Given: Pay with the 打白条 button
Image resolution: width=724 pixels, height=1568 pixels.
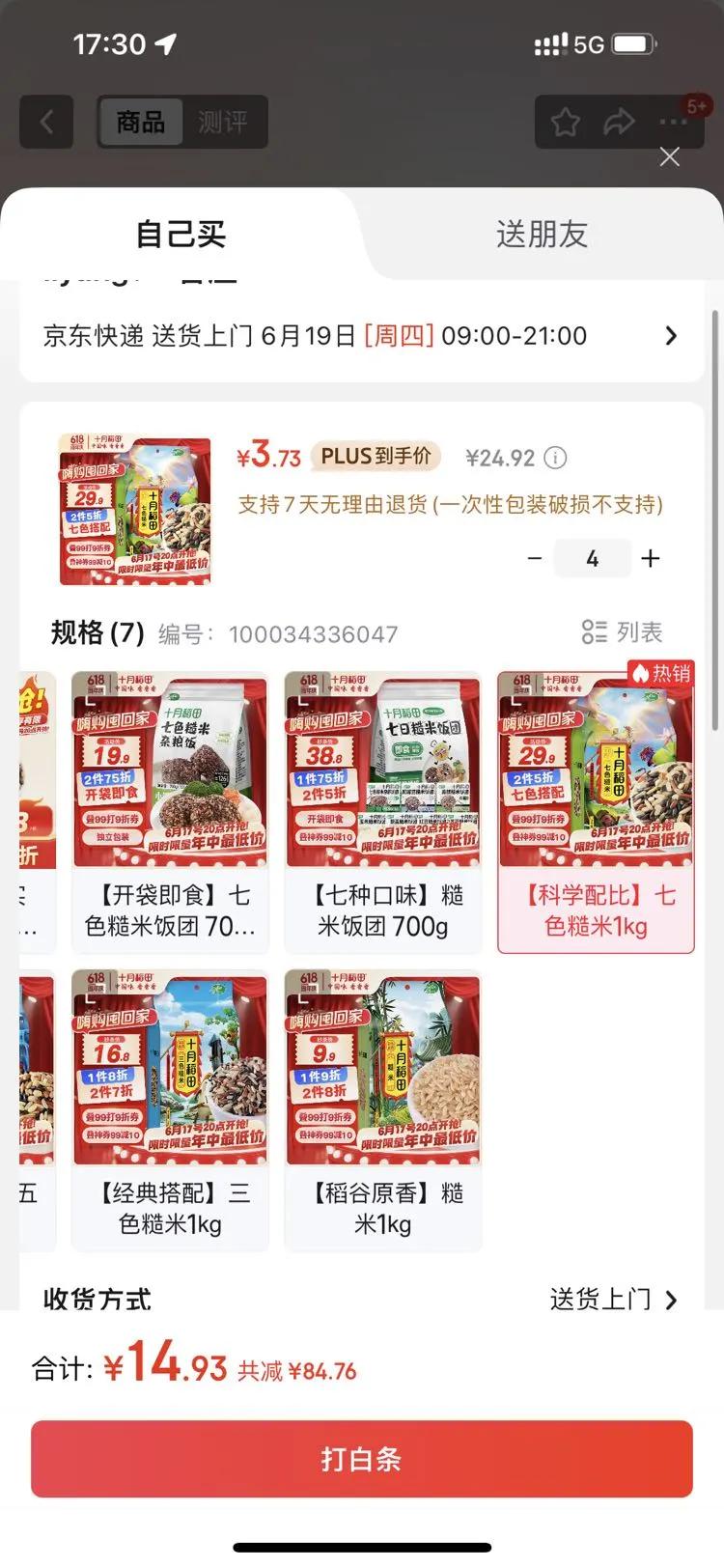Looking at the screenshot, I should click(x=362, y=1459).
